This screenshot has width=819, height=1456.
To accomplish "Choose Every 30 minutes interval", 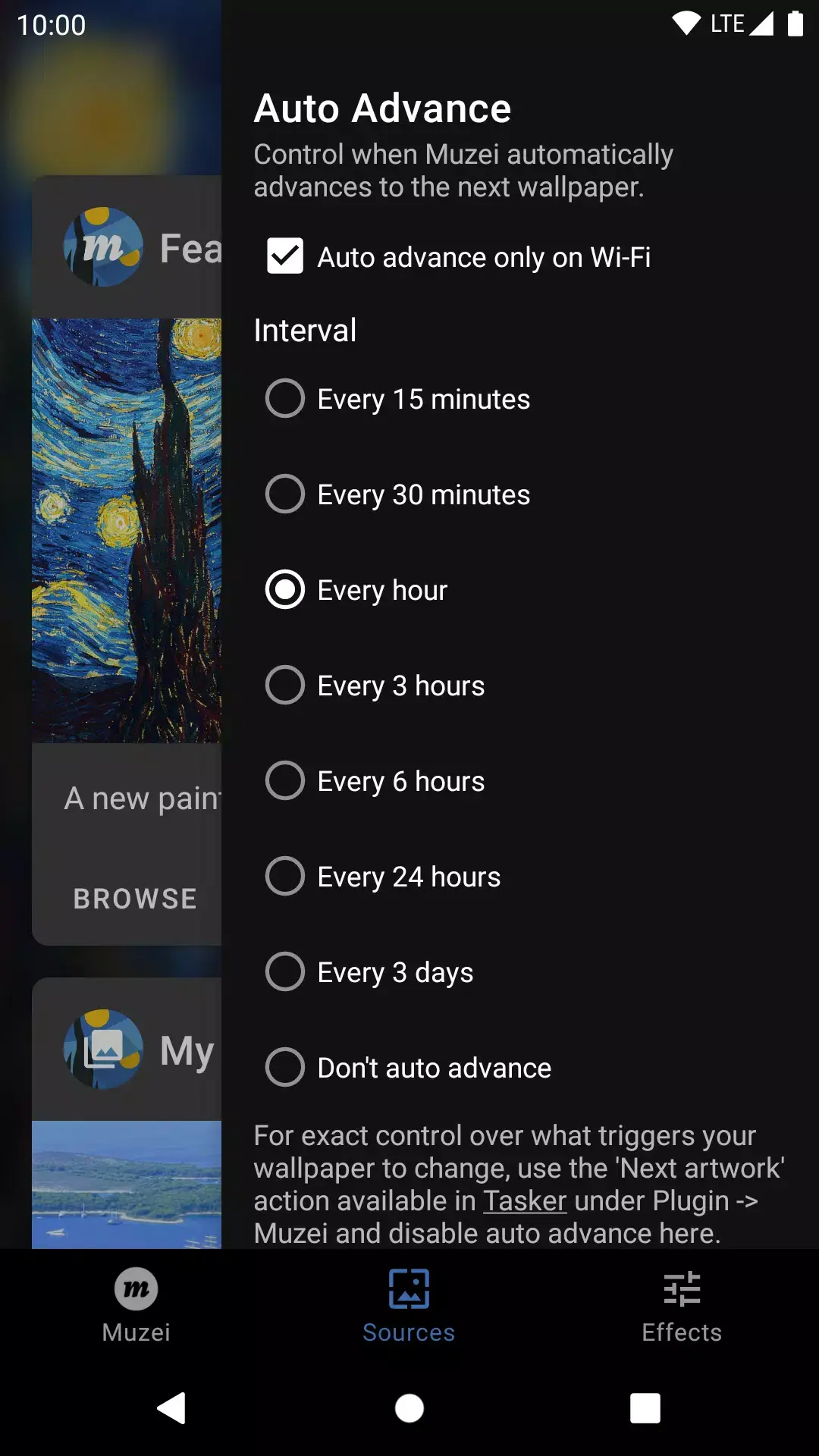I will coord(284,494).
